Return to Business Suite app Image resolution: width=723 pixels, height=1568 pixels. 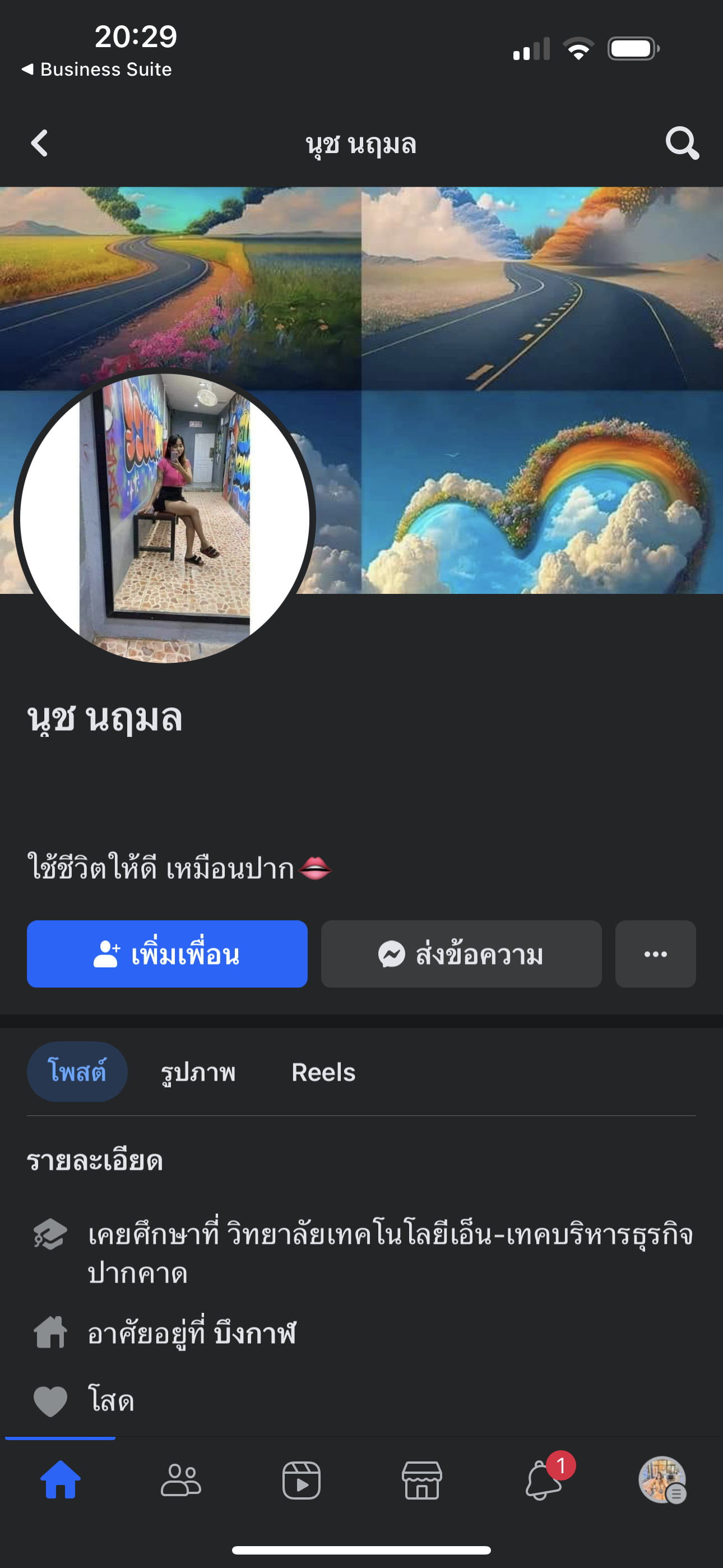pyautogui.click(x=98, y=70)
